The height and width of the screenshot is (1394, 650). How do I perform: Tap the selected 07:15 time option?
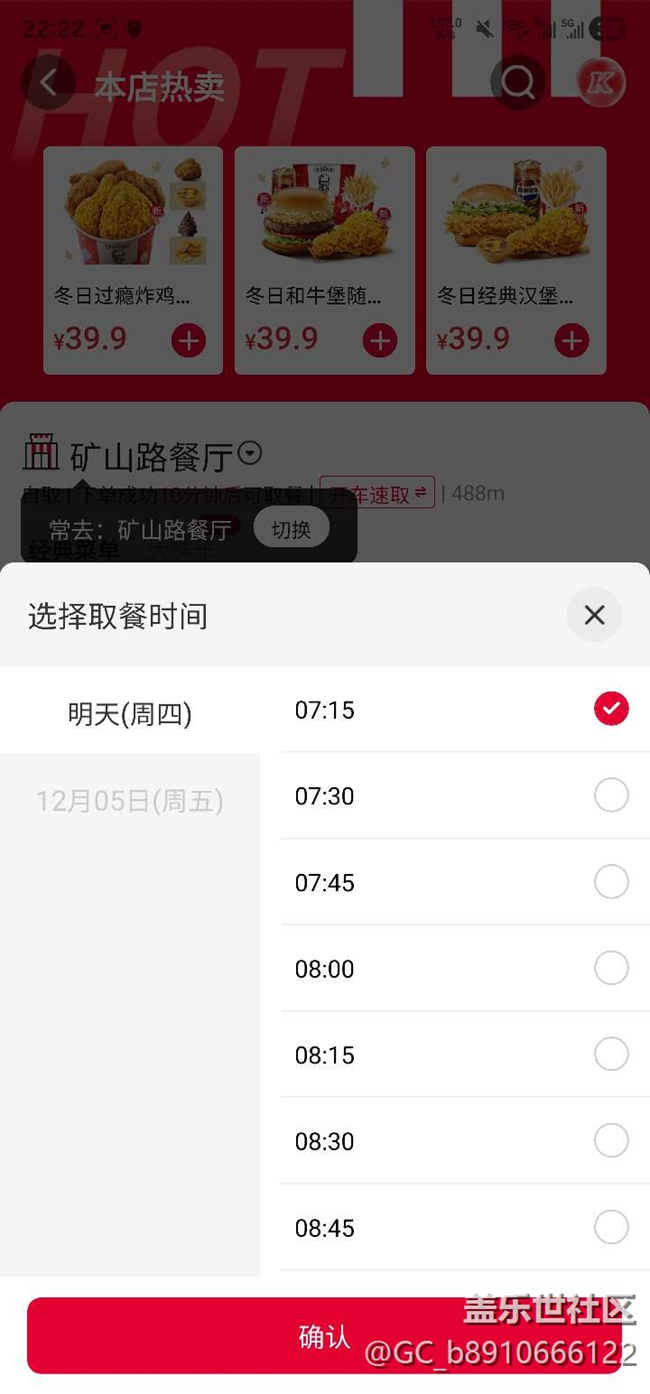pos(611,709)
